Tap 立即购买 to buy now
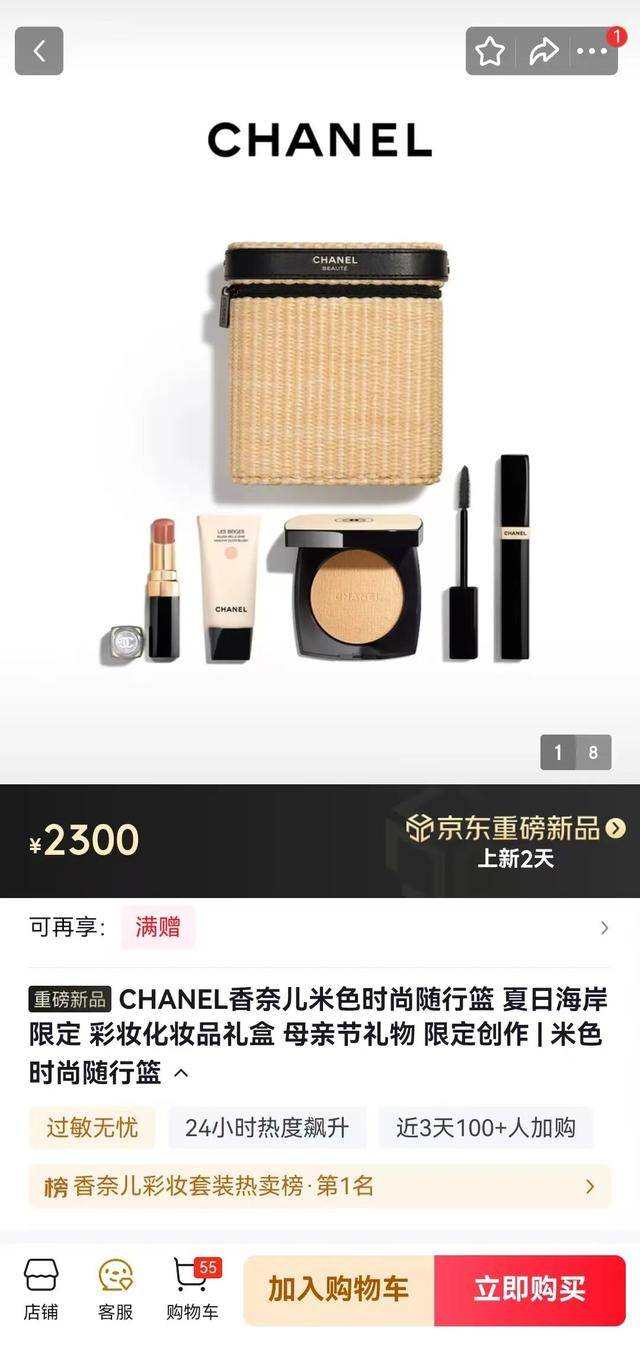This screenshot has width=640, height=1353. point(530,1290)
